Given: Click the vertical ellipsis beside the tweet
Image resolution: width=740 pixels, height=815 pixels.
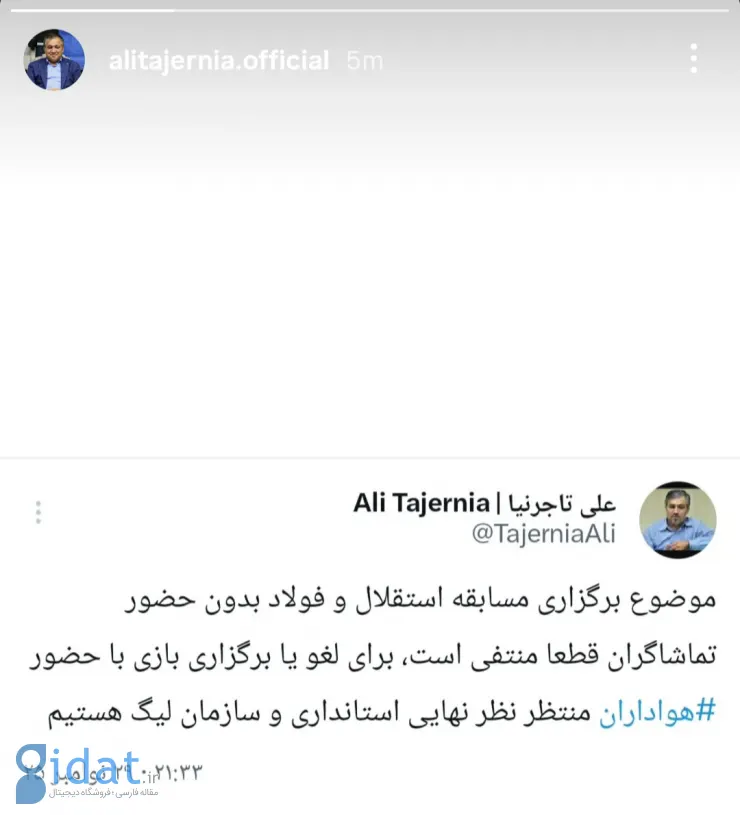Looking at the screenshot, I should (x=38, y=511).
